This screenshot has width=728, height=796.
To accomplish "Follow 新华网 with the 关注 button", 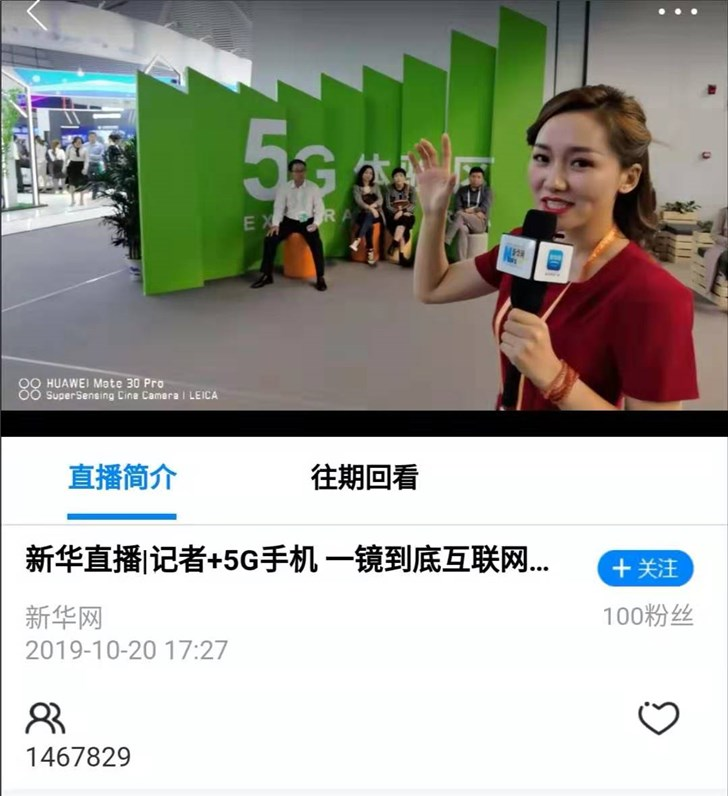I will point(645,568).
